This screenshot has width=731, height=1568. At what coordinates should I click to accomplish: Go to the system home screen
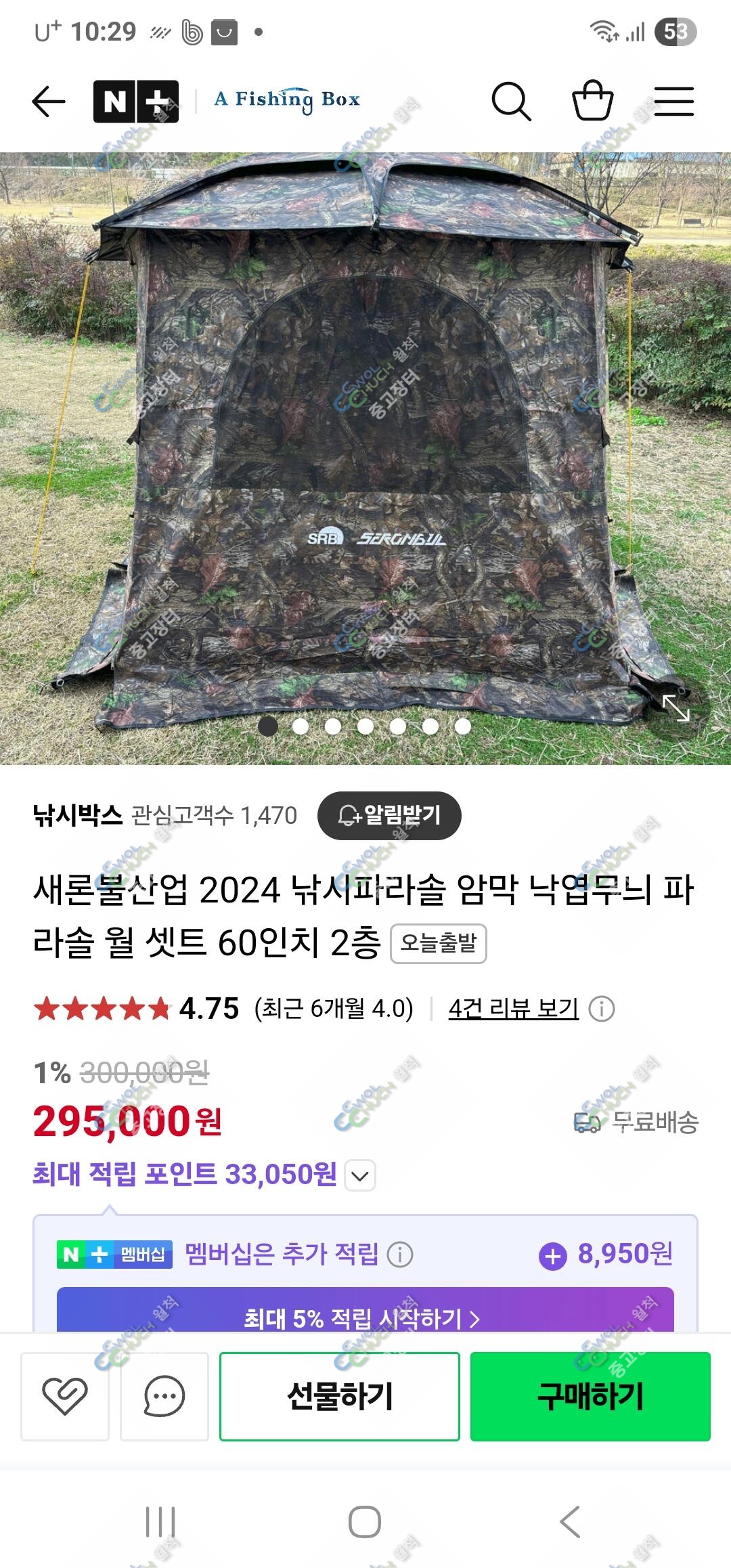(x=365, y=1522)
